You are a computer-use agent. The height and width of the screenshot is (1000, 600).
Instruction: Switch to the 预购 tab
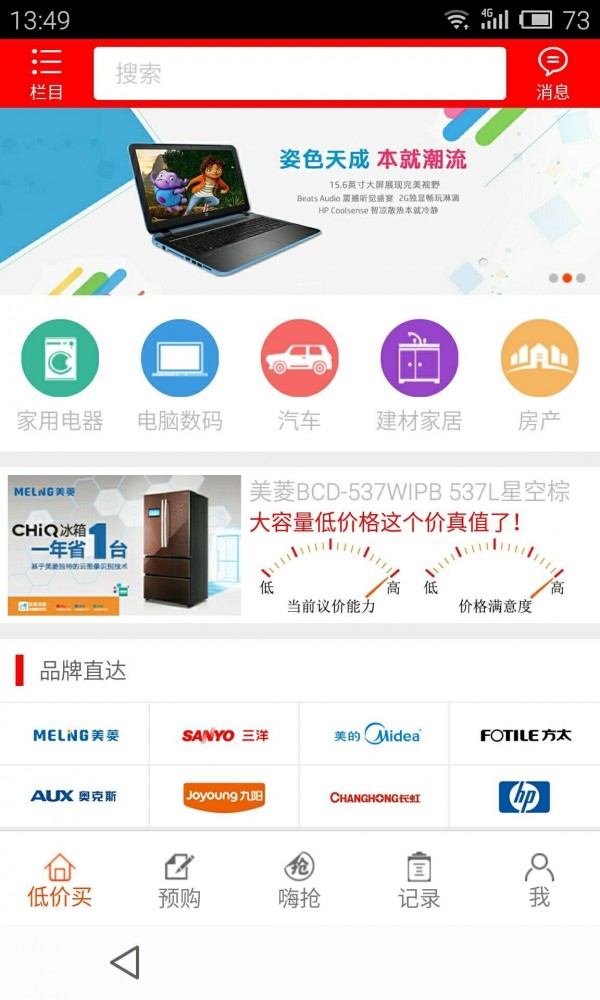coord(180,880)
